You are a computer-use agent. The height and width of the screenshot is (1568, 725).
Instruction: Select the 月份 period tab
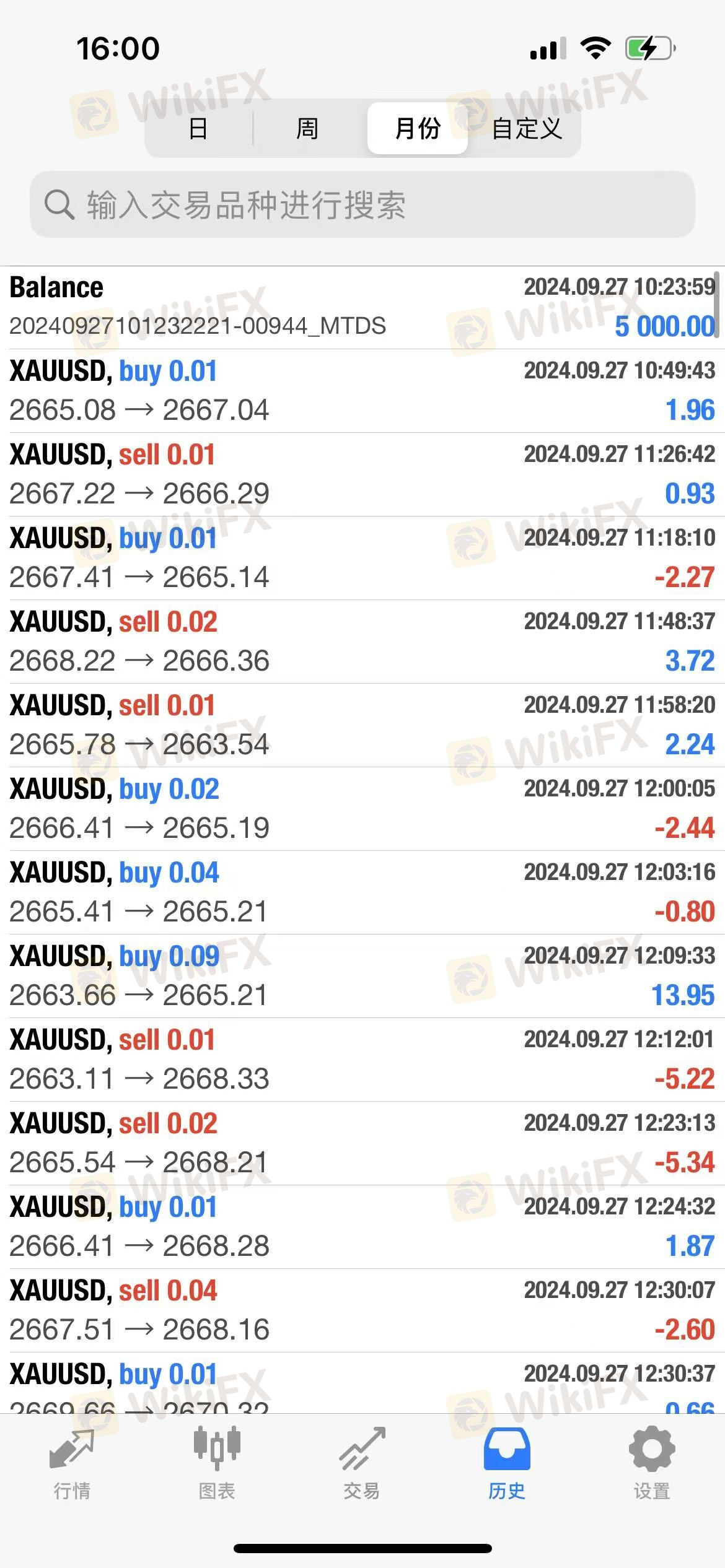[417, 128]
